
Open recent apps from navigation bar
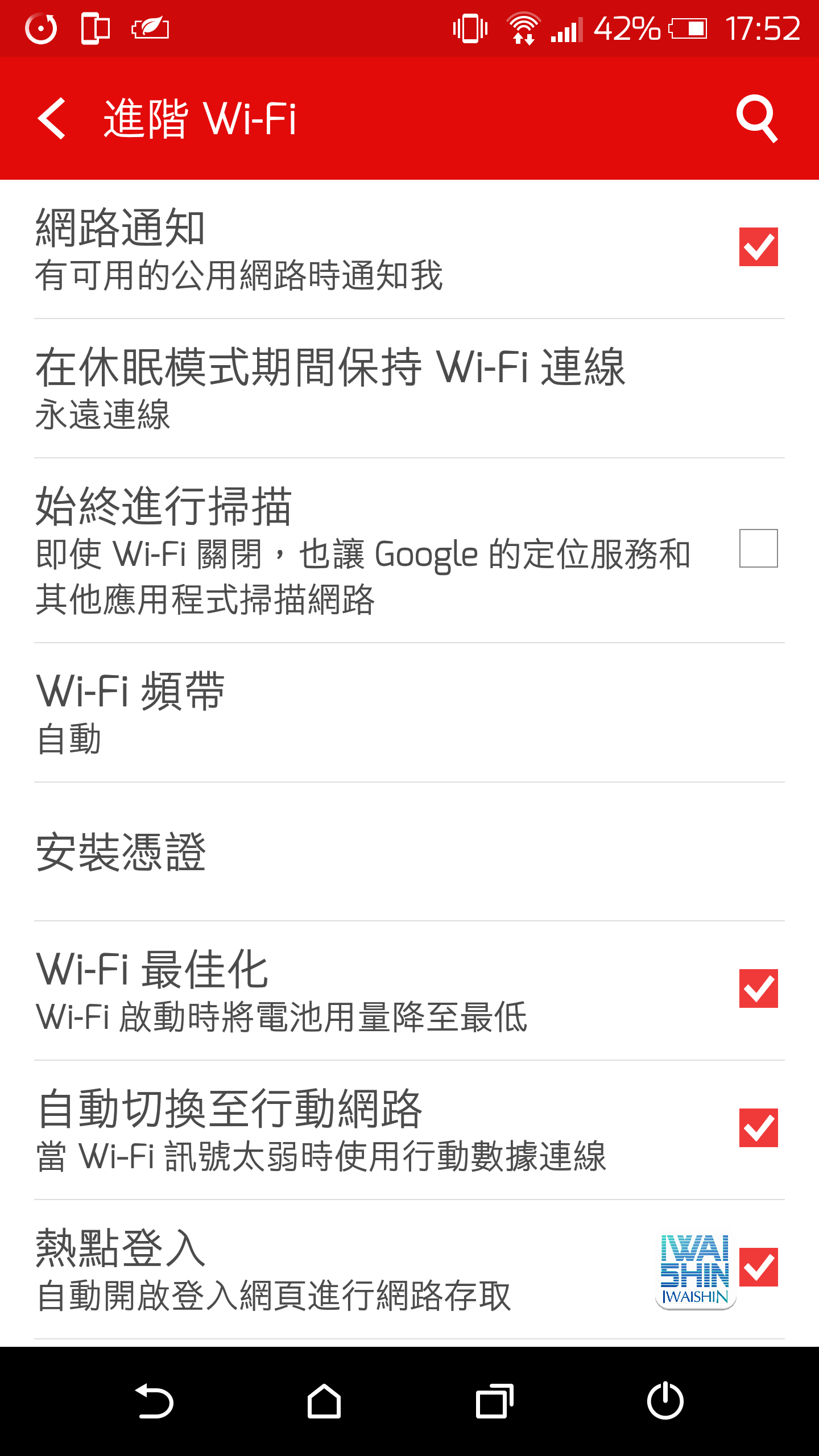494,1401
